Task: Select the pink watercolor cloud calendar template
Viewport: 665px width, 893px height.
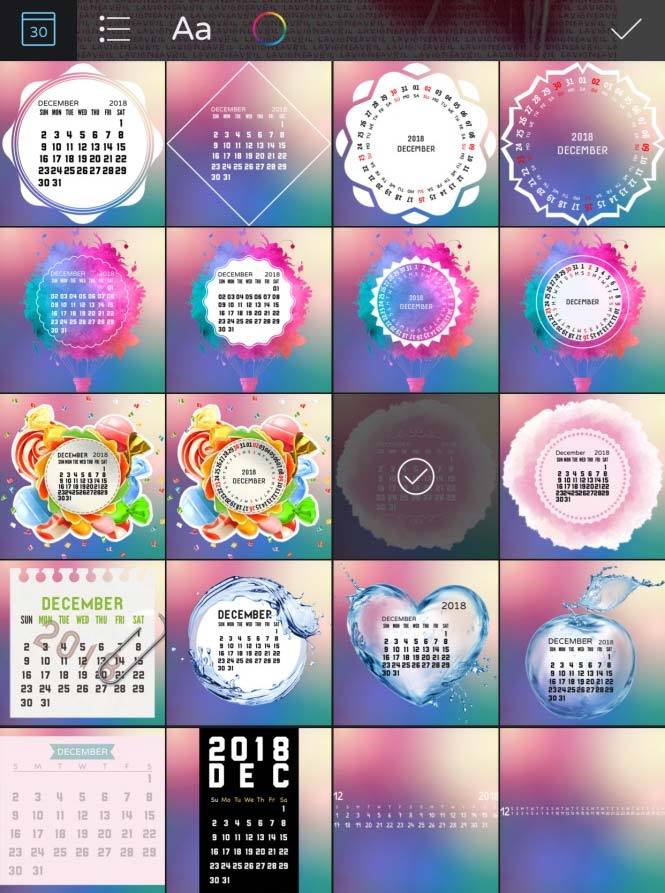Action: [x=582, y=476]
